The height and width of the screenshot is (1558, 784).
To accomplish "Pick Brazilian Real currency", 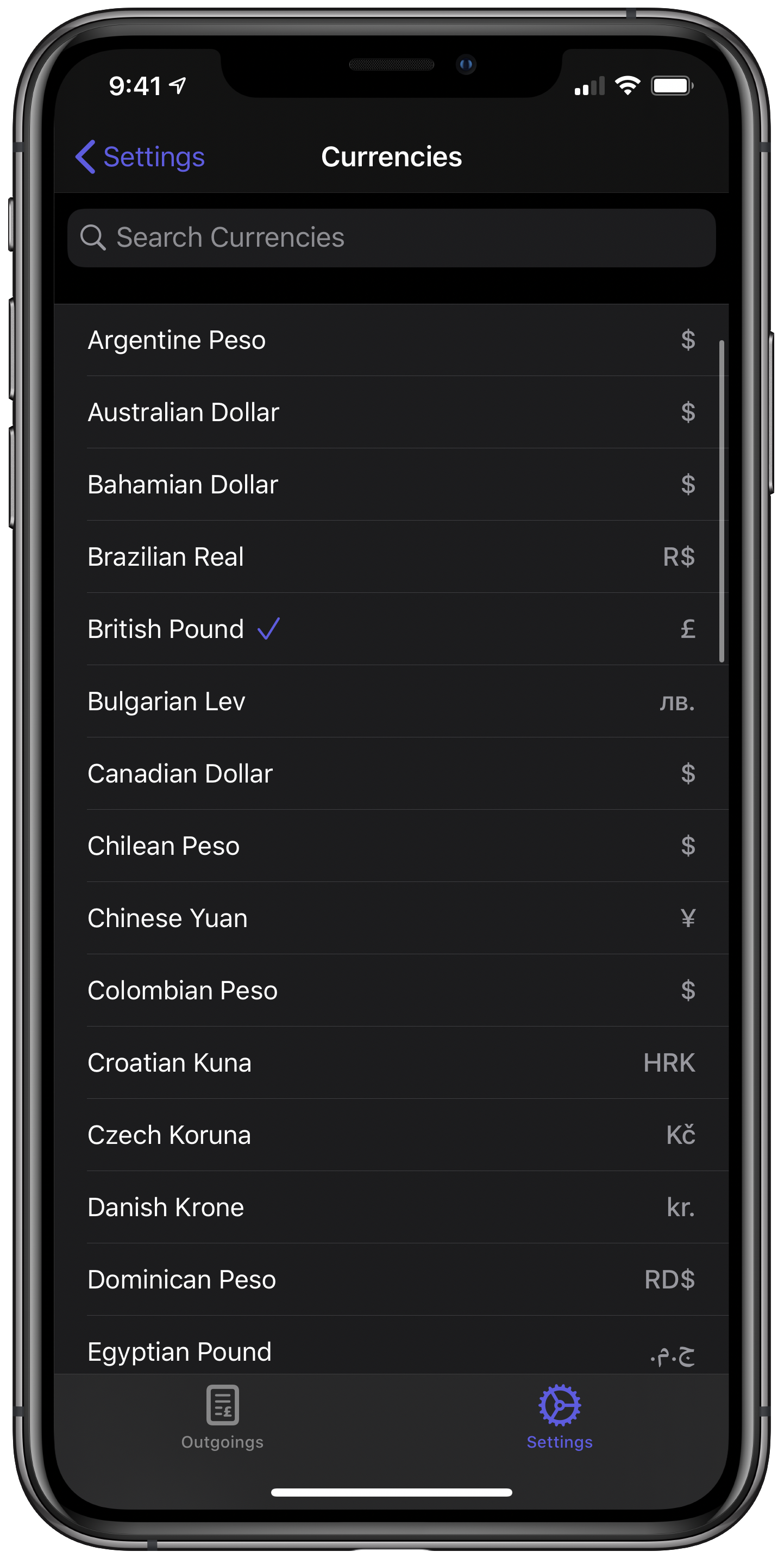I will 391,556.
